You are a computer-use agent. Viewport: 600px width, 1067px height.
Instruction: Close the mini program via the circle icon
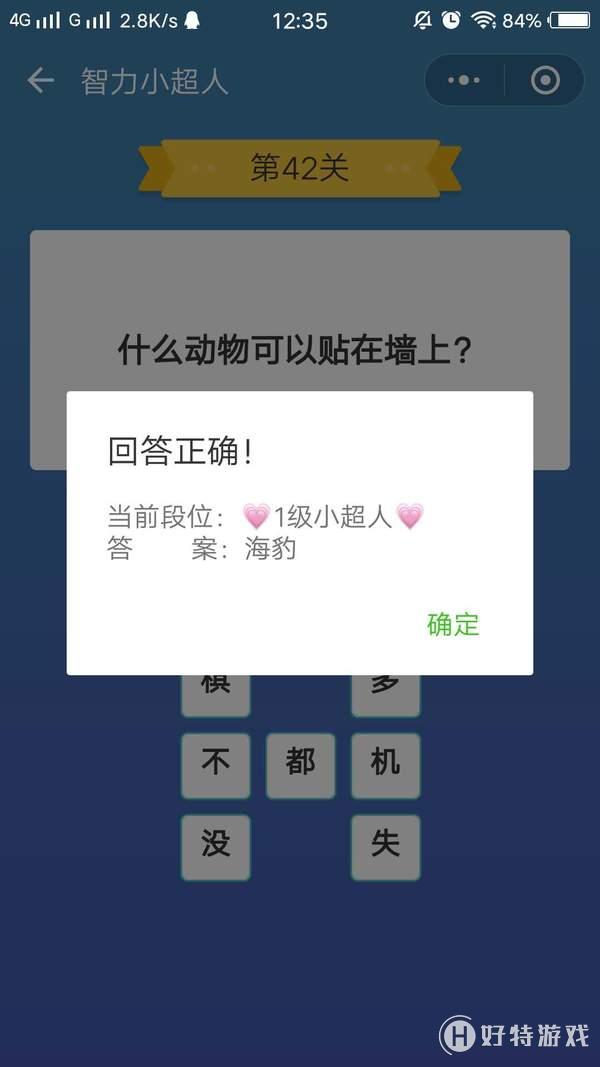click(545, 81)
